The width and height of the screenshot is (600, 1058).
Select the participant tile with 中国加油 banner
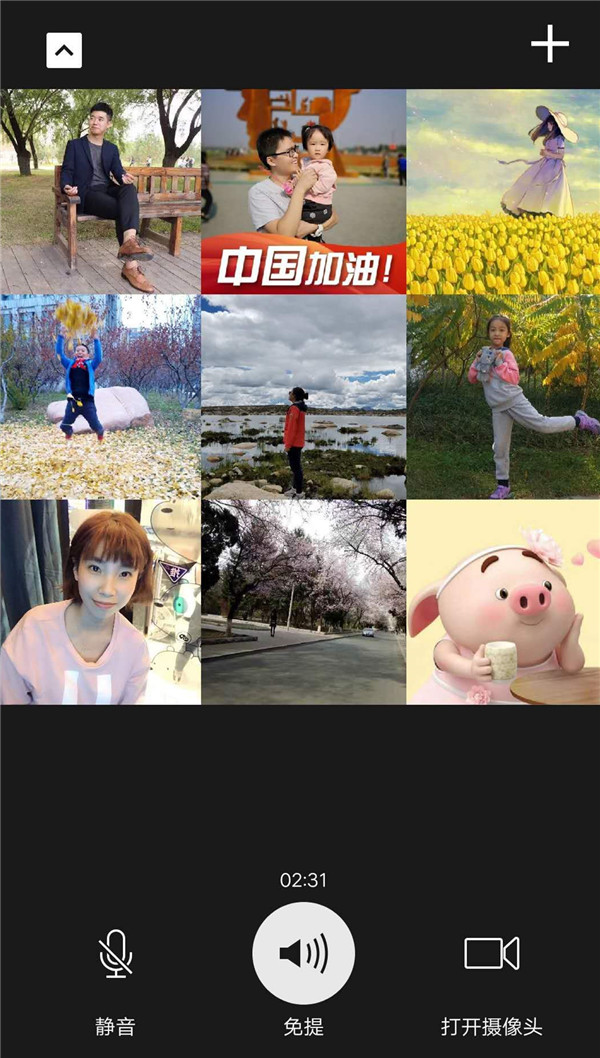303,192
